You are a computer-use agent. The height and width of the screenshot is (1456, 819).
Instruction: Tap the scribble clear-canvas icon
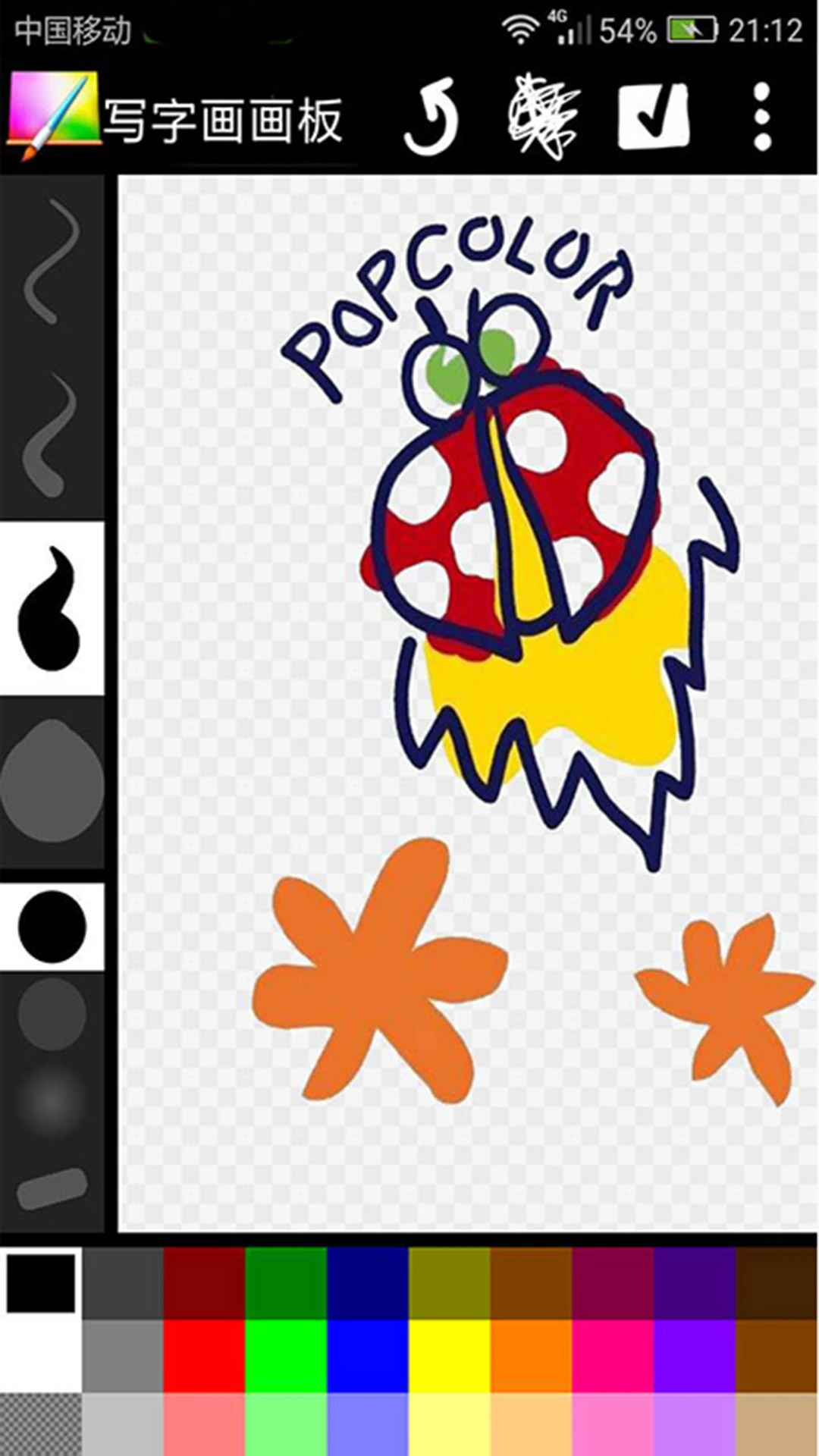pyautogui.click(x=541, y=118)
